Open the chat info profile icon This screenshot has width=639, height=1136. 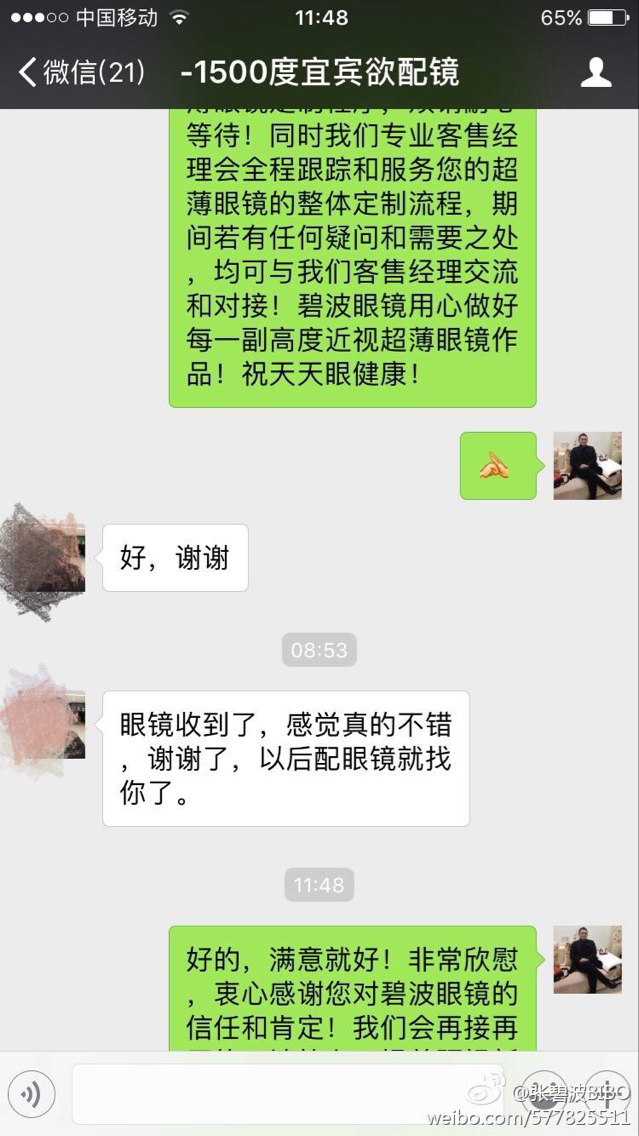[596, 73]
